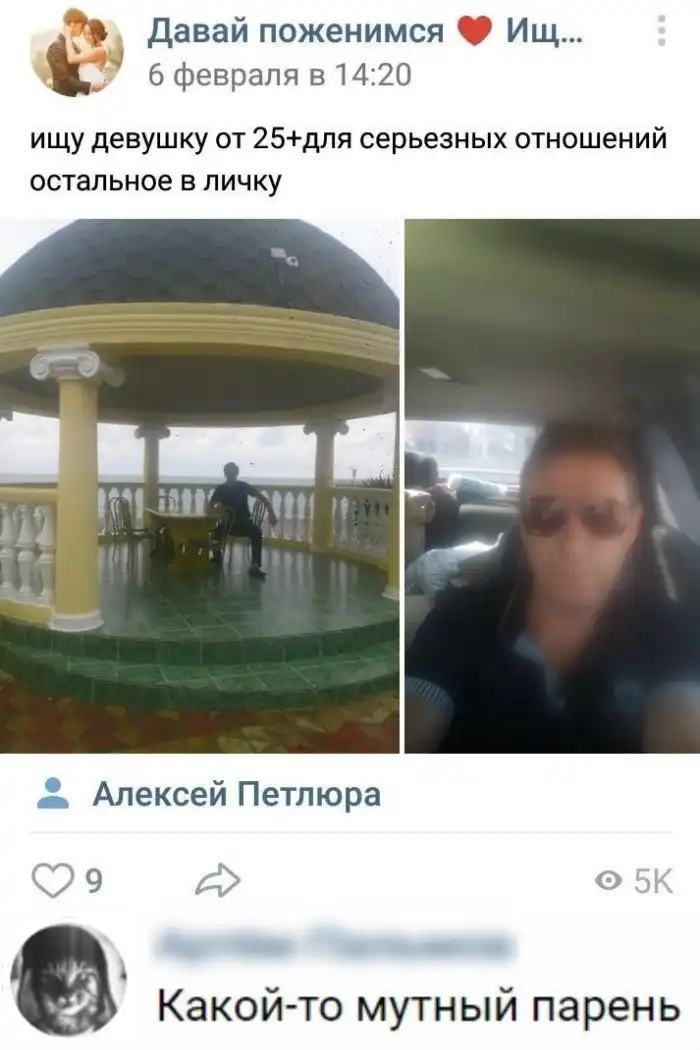Open the commenter's cat avatar
Screen dimensions: 700x1050
pyautogui.click(x=68, y=980)
